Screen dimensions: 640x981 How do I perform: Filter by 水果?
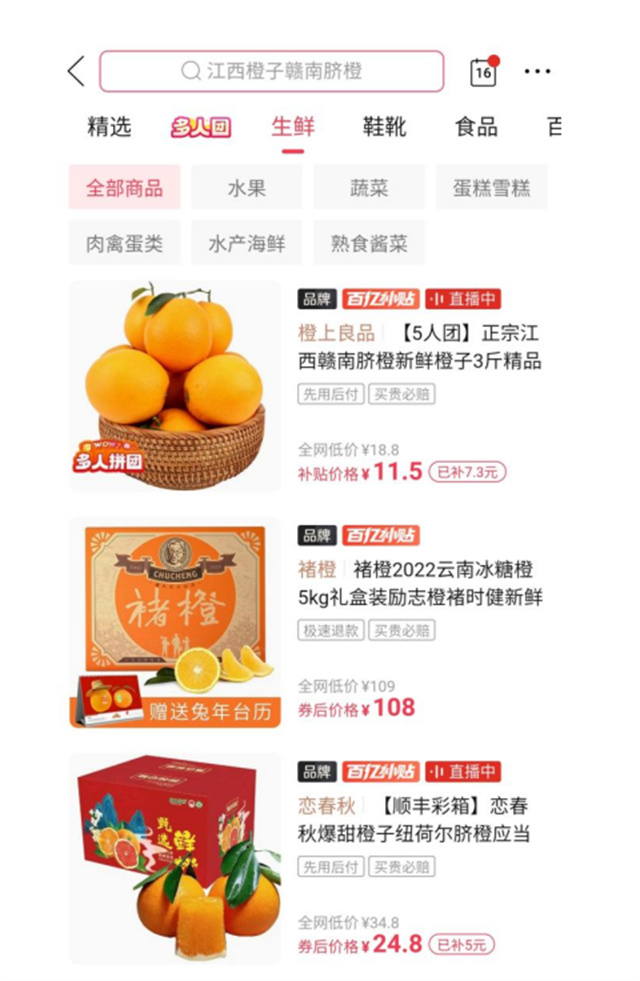[246, 188]
